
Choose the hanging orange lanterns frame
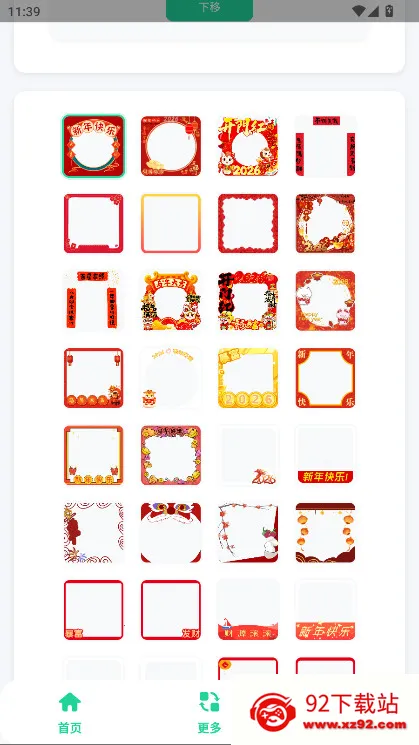point(325,533)
